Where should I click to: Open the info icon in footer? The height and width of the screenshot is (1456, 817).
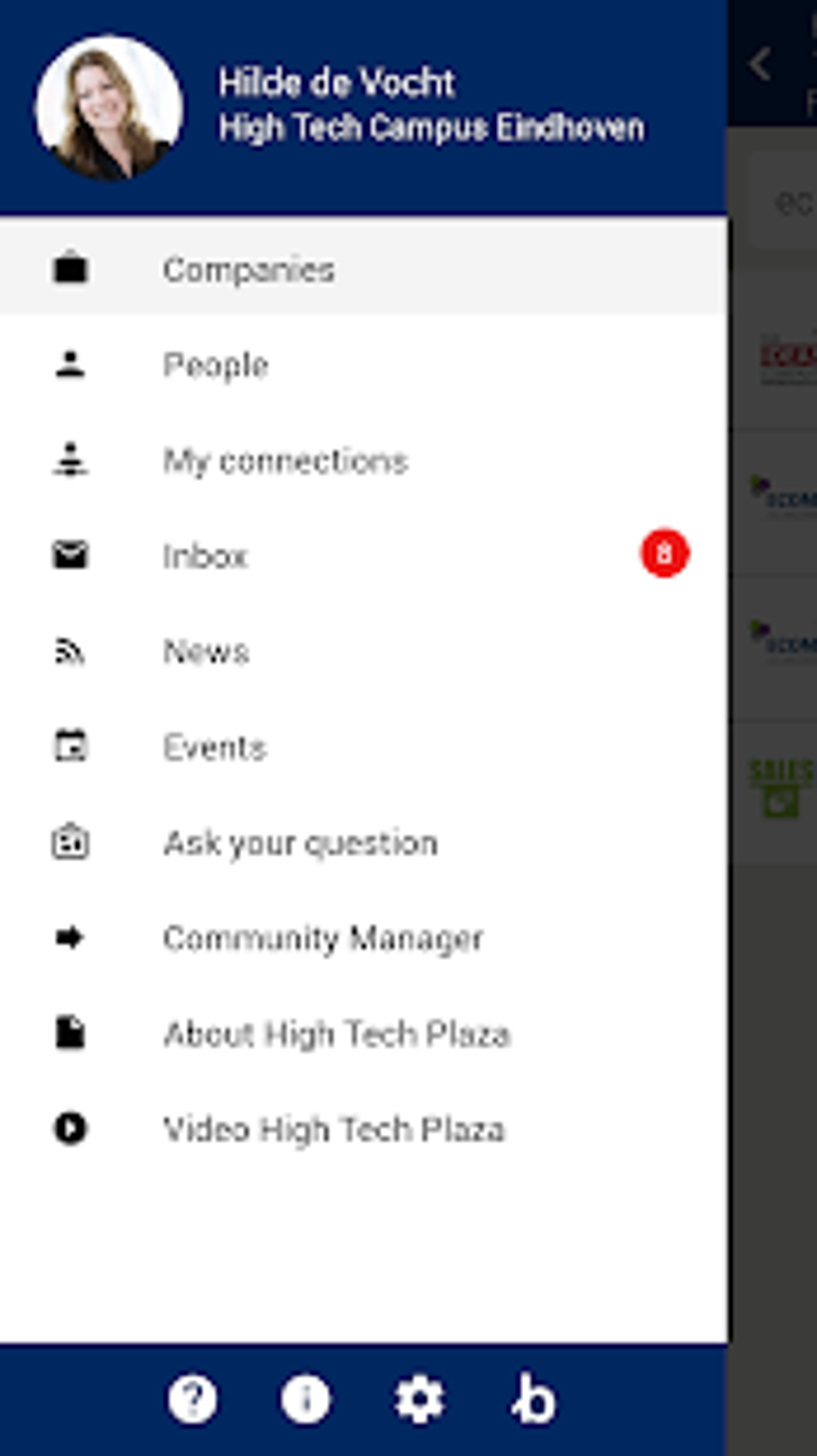pyautogui.click(x=305, y=1399)
